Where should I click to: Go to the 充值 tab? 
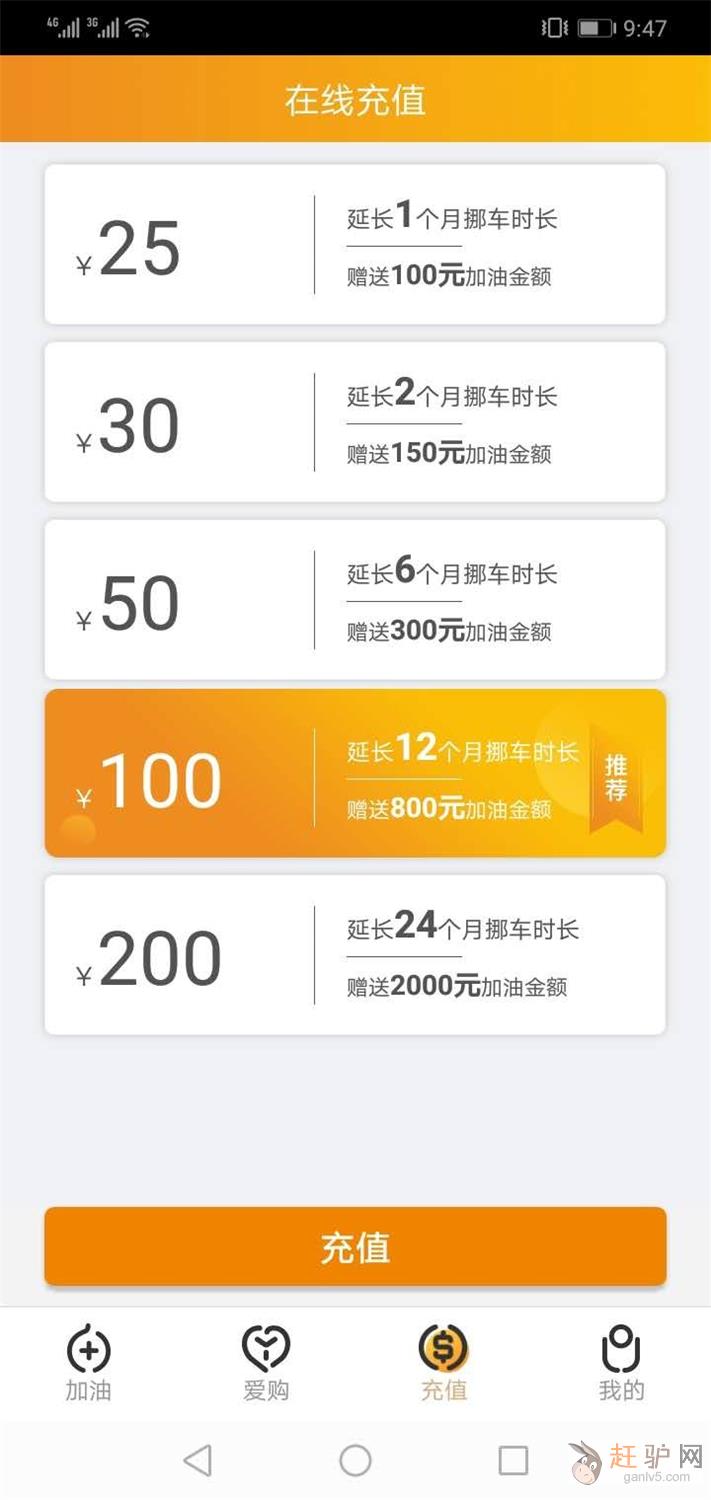(444, 1363)
